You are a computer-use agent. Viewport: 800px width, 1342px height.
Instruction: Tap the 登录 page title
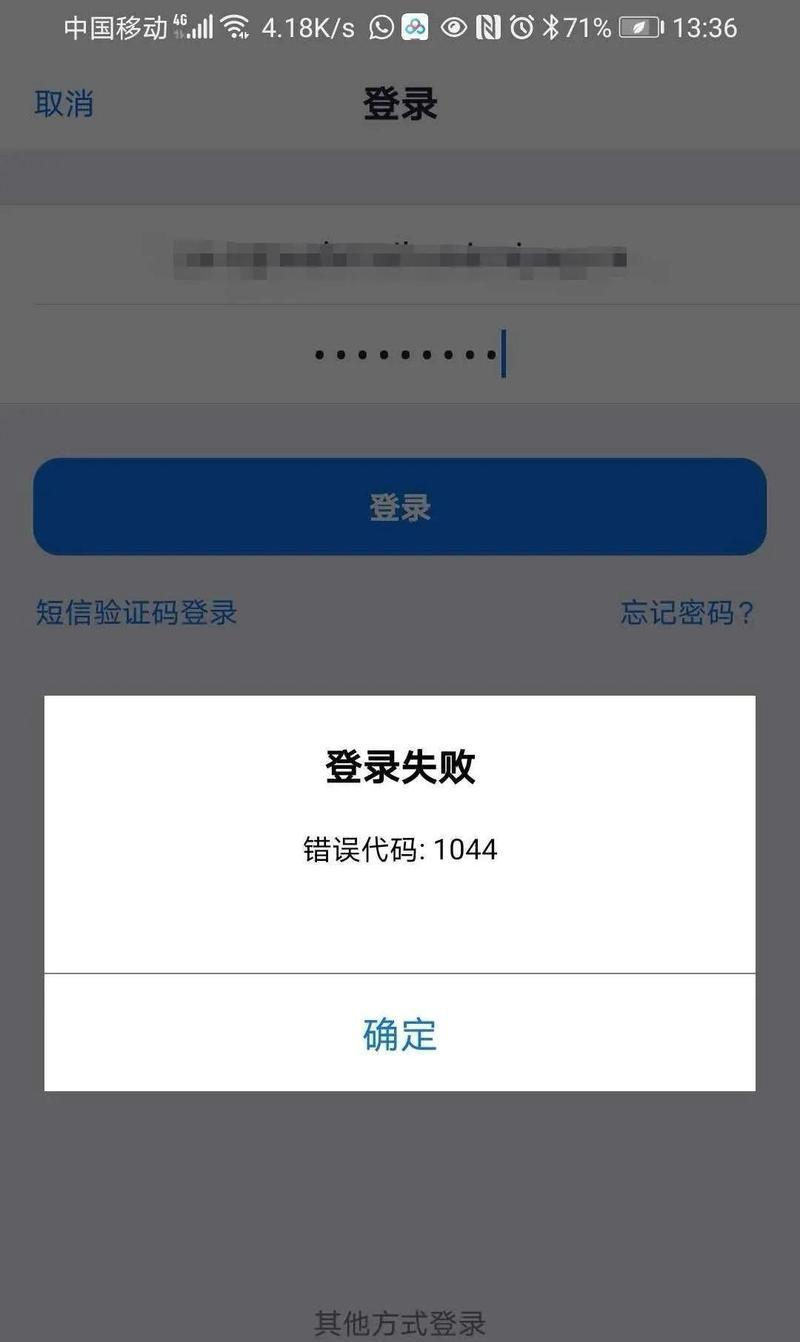[x=400, y=103]
